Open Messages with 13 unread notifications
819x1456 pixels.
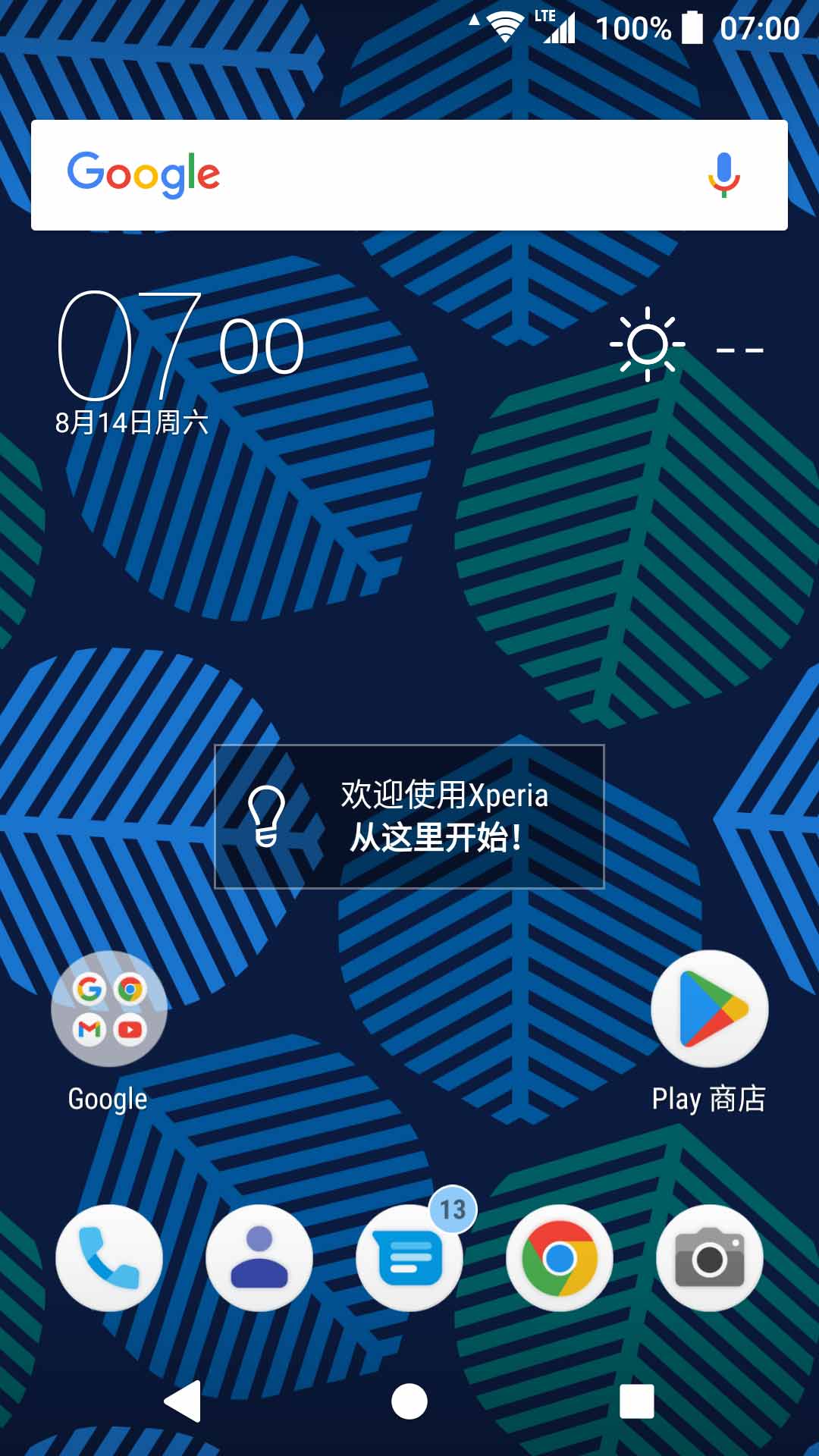tap(409, 1257)
